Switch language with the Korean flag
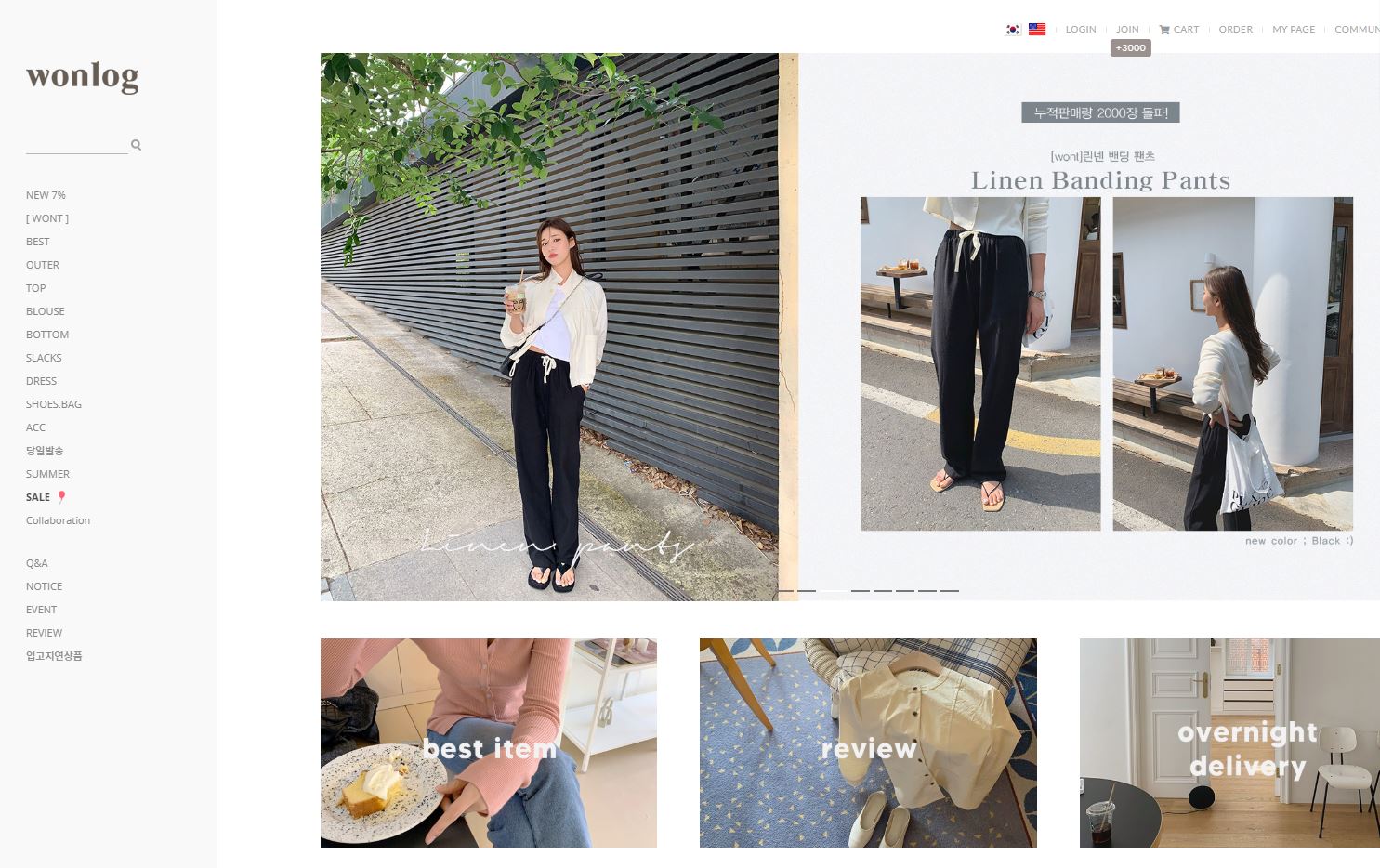Image resolution: width=1380 pixels, height=868 pixels. (x=1013, y=30)
